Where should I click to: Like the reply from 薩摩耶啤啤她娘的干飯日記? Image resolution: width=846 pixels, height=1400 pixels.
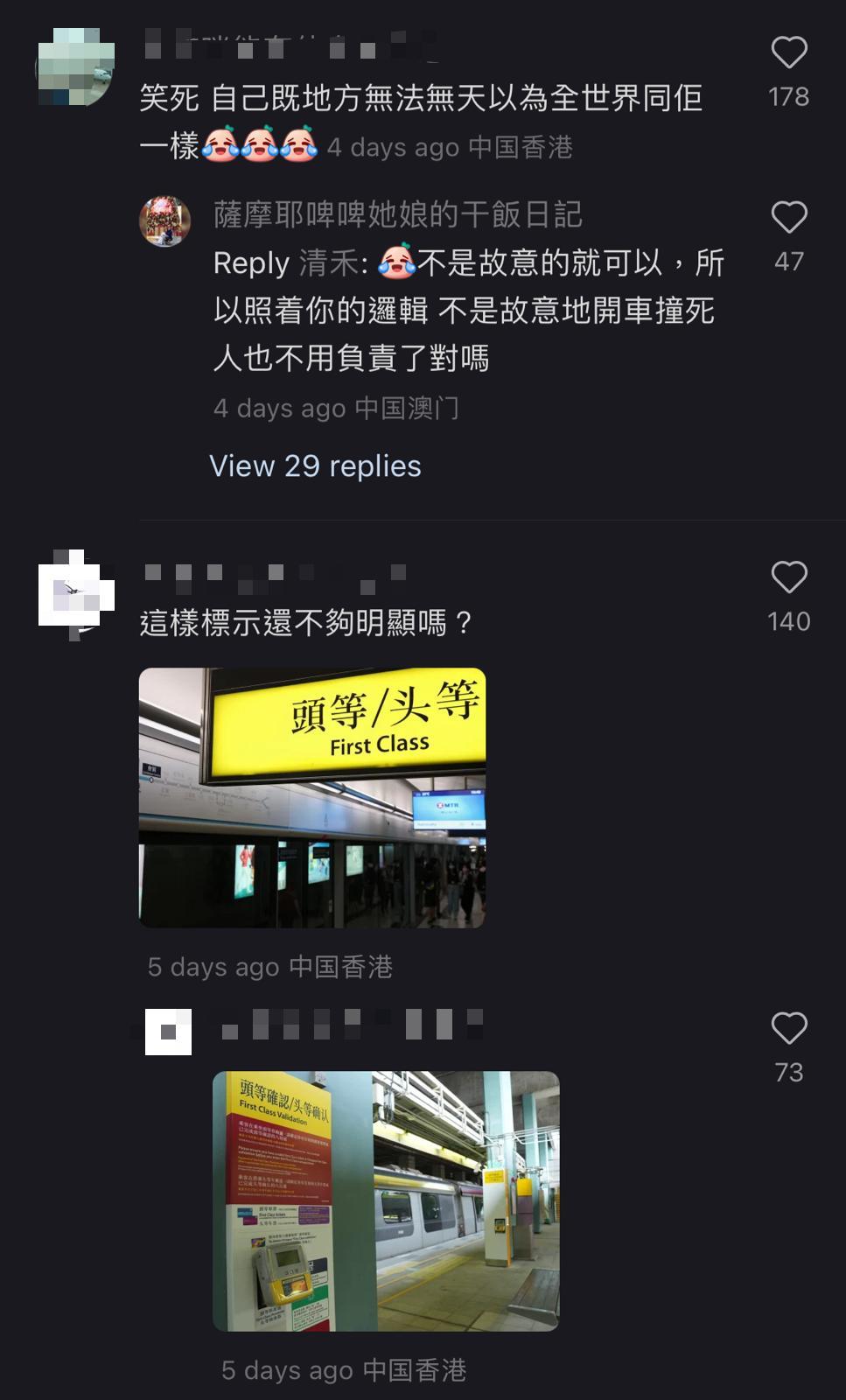(x=788, y=218)
